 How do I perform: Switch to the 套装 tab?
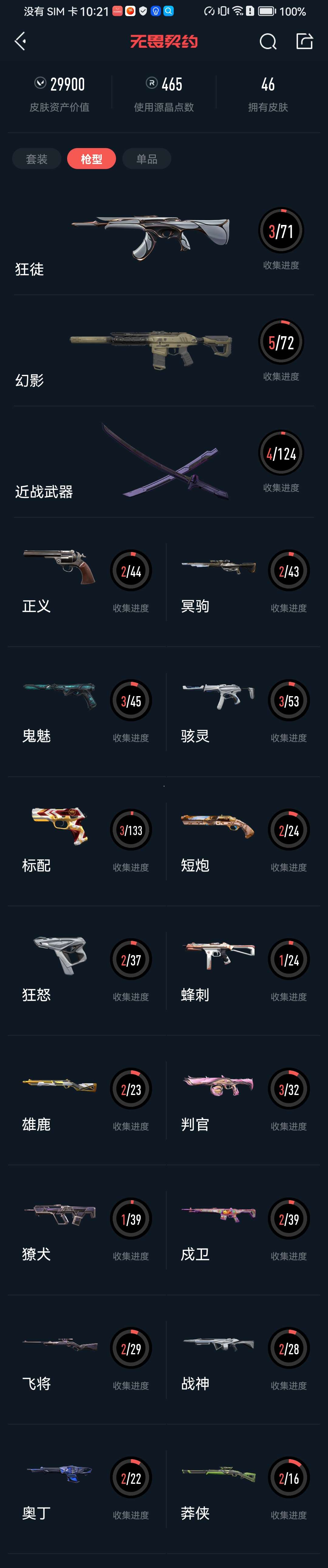coord(36,159)
